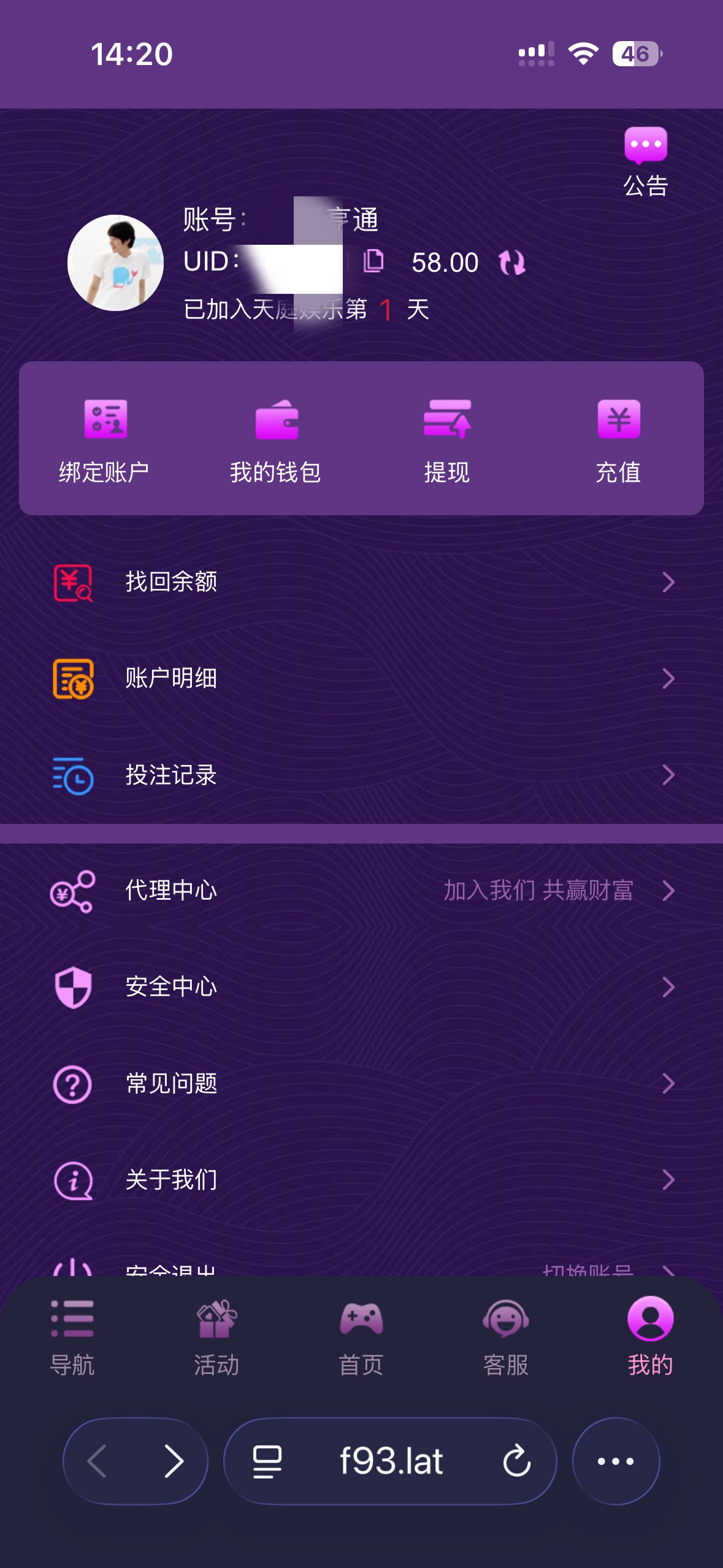View 账户明细 account details

(x=361, y=678)
